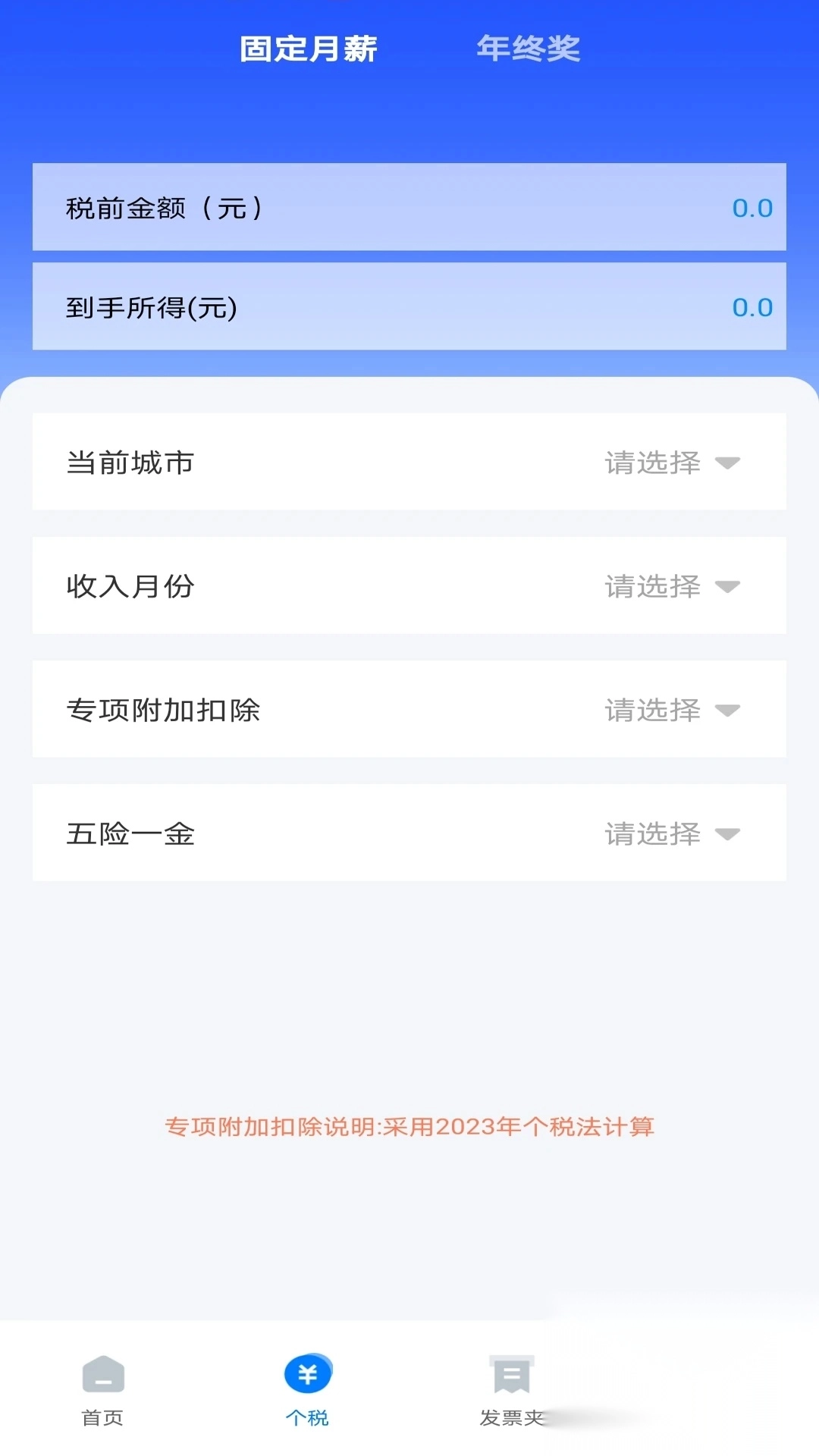The height and width of the screenshot is (1456, 819).
Task: Click the 到手所得 amount field
Action: coord(409,308)
